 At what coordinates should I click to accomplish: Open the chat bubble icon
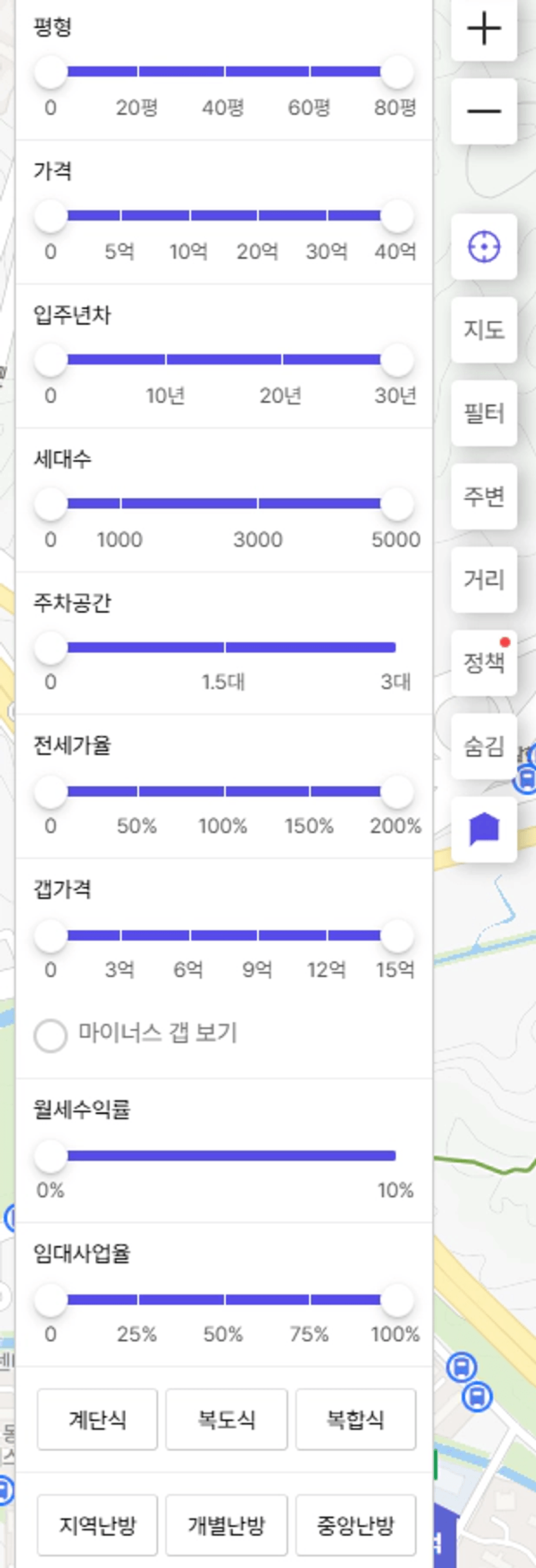[x=484, y=829]
